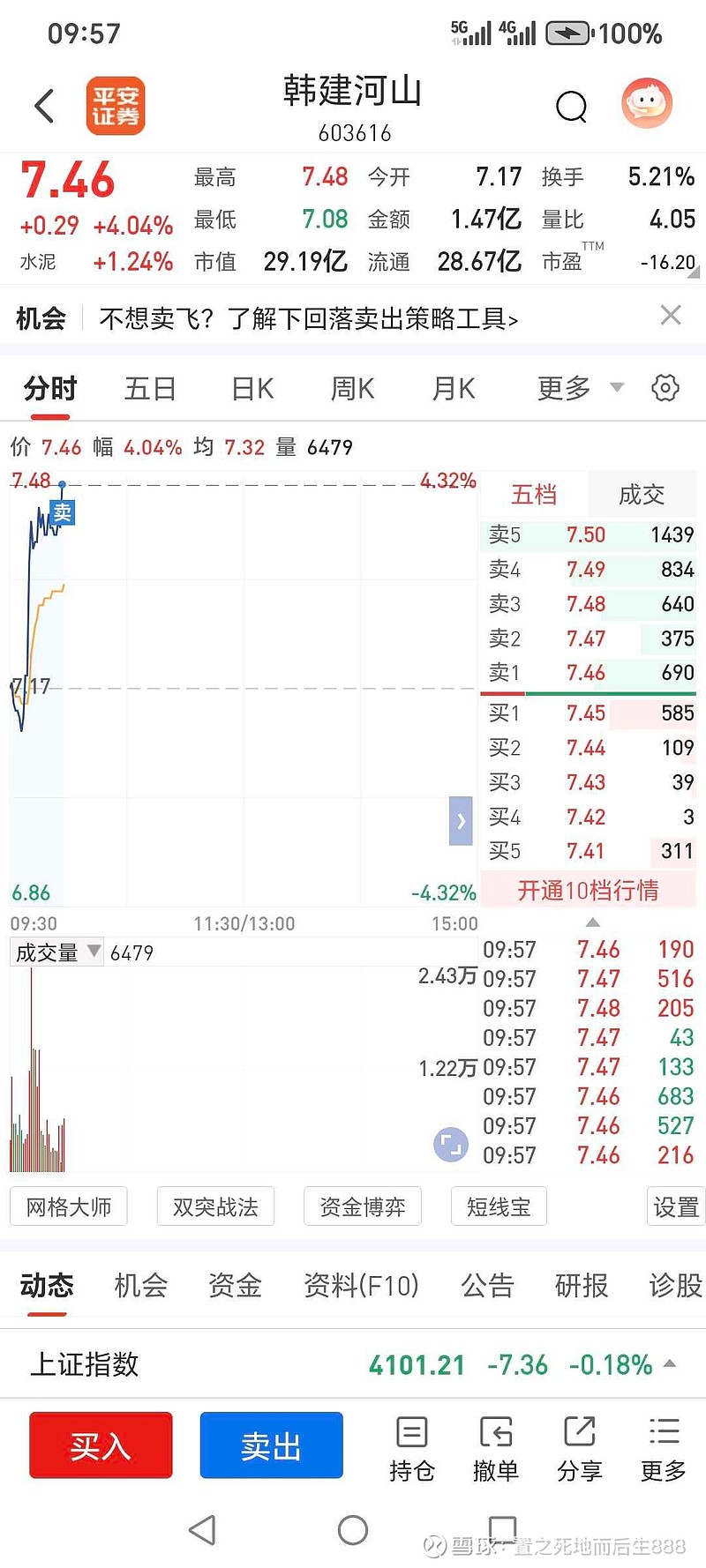Switch to the 资金 tab

pos(235,1285)
